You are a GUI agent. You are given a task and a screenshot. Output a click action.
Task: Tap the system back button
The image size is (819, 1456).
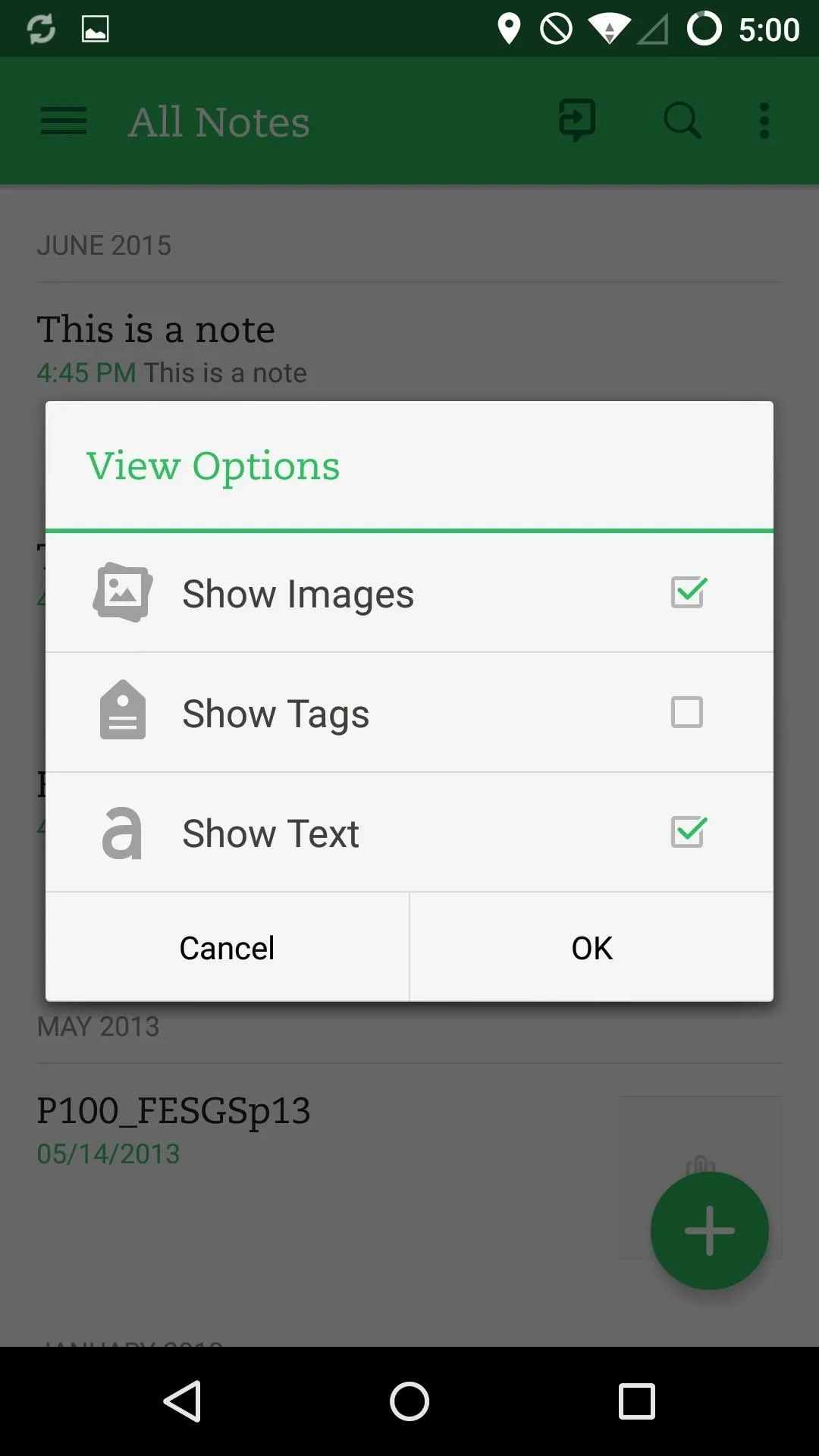coord(182,1401)
